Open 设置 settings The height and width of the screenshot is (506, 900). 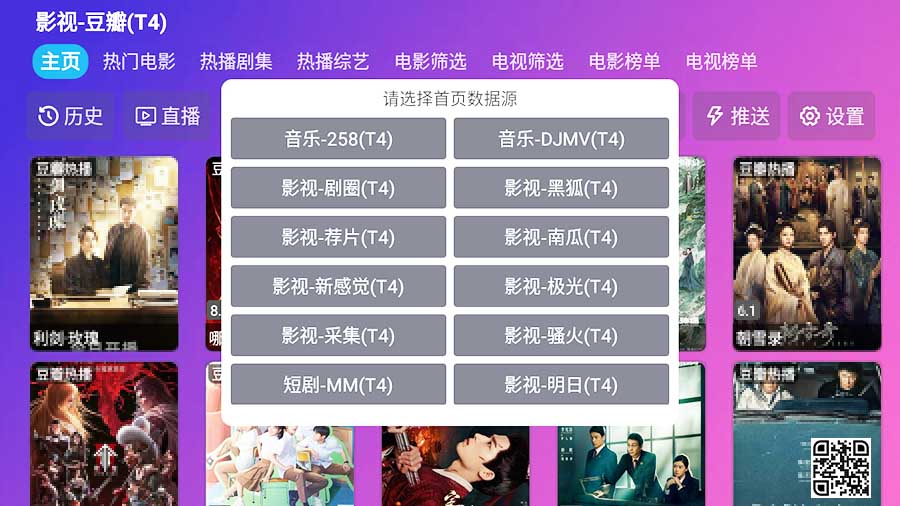831,116
